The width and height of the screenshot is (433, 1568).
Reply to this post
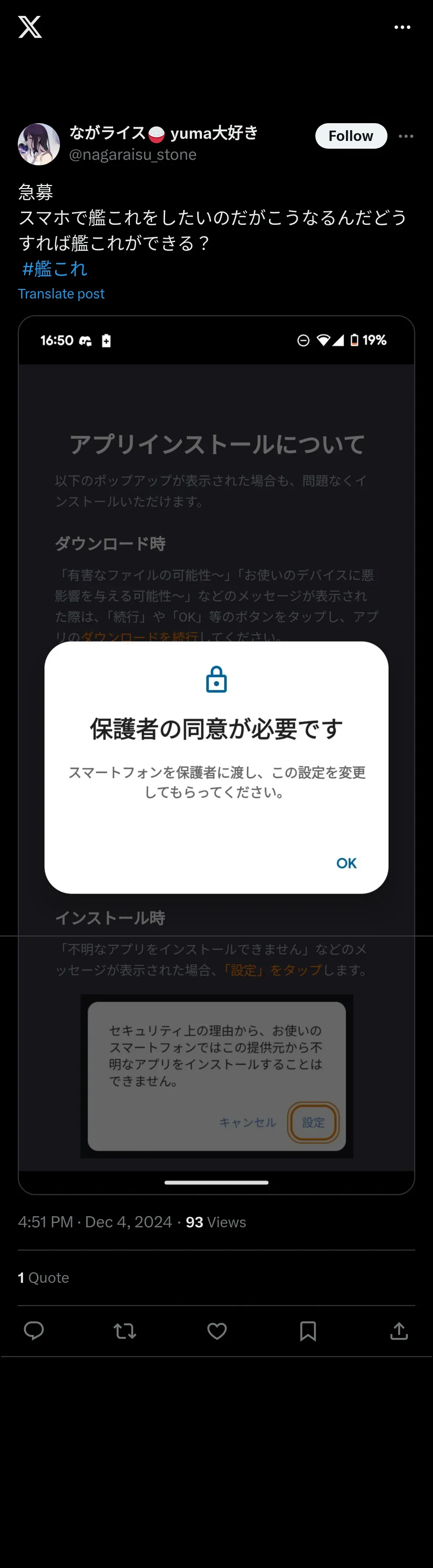34,1331
